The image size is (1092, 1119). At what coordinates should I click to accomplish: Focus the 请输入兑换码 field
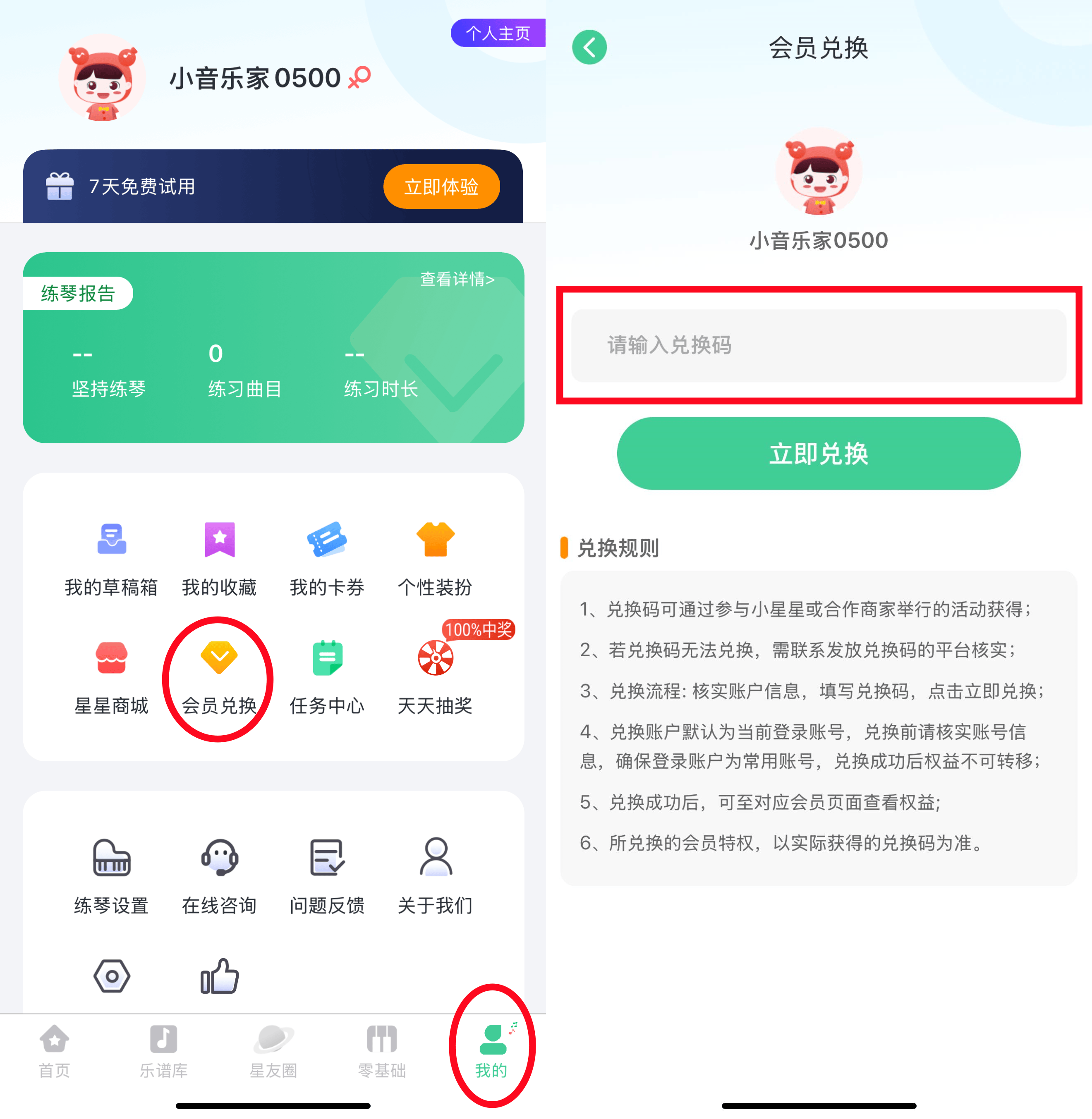819,346
